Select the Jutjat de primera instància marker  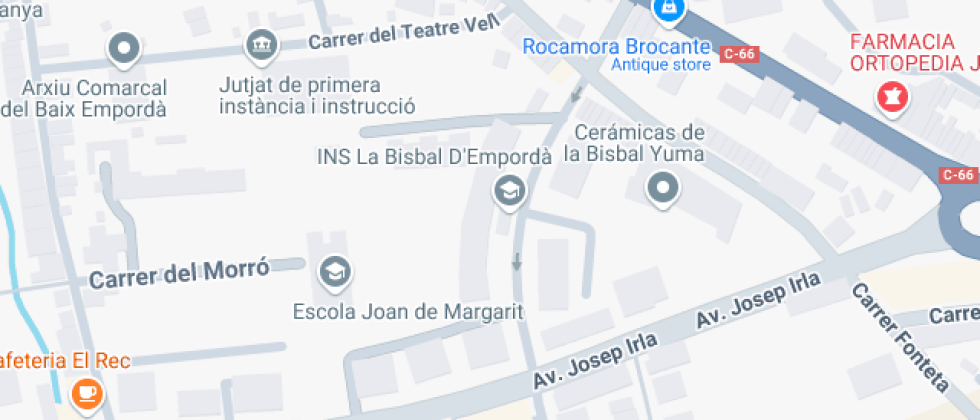click(x=261, y=44)
